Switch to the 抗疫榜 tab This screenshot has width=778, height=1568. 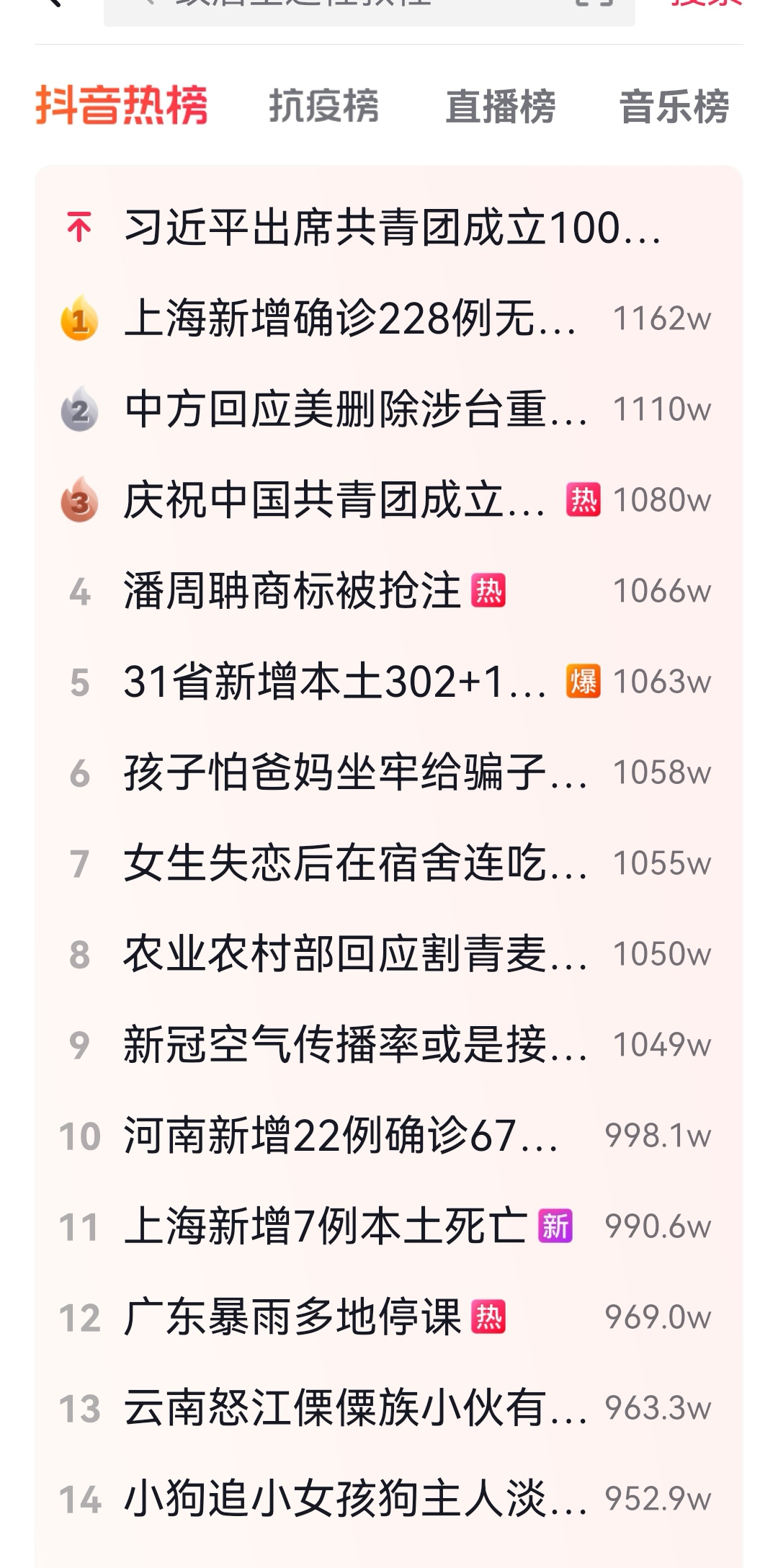(x=323, y=107)
